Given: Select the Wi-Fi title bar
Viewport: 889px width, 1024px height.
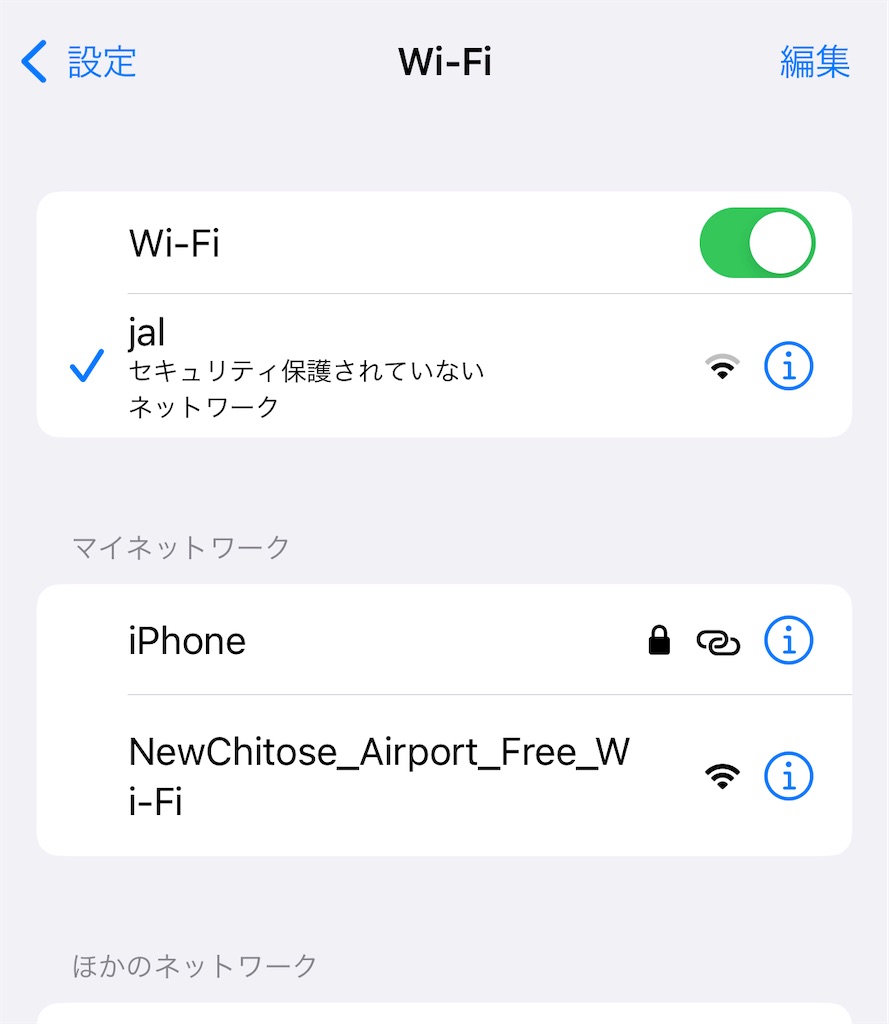Looking at the screenshot, I should tap(444, 61).
